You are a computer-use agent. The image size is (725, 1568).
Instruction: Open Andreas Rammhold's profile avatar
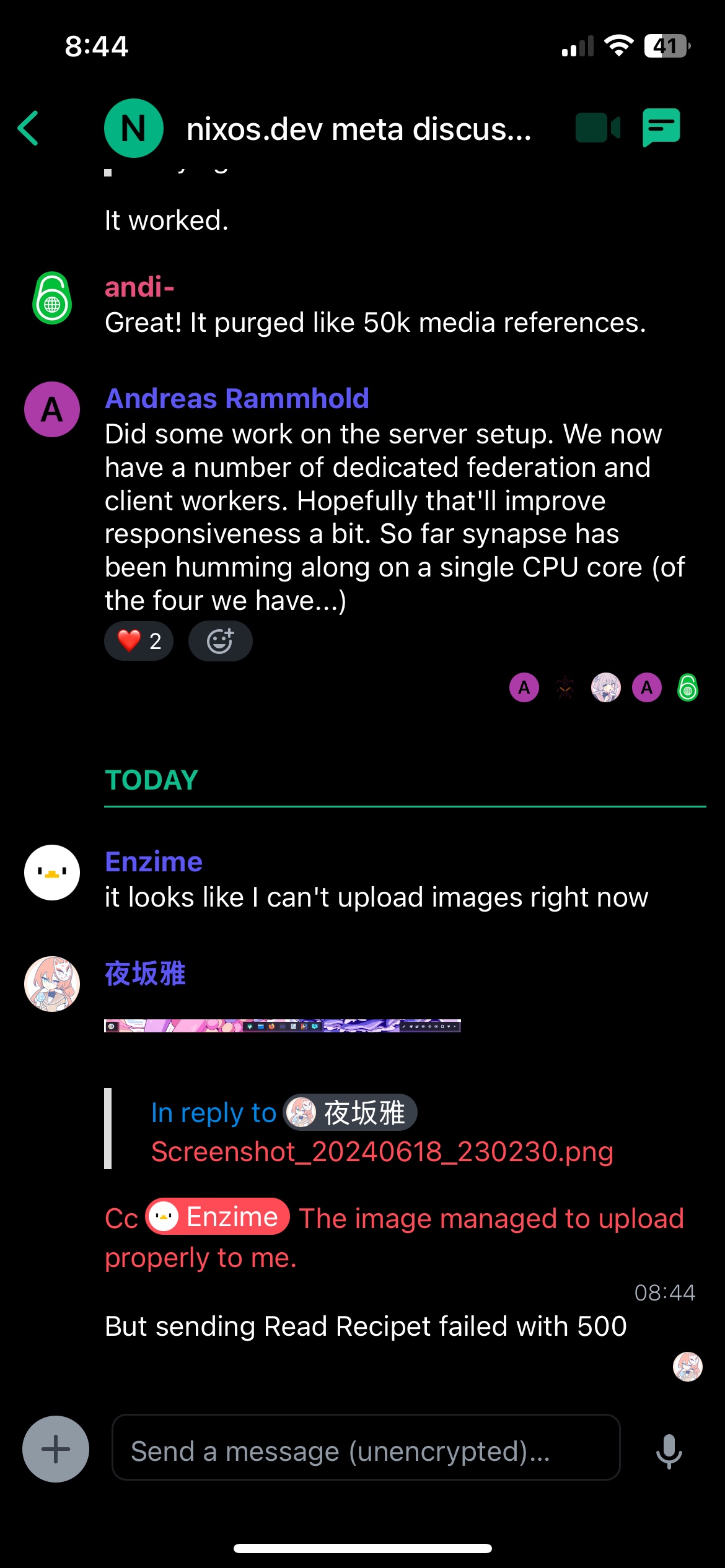pos(52,409)
